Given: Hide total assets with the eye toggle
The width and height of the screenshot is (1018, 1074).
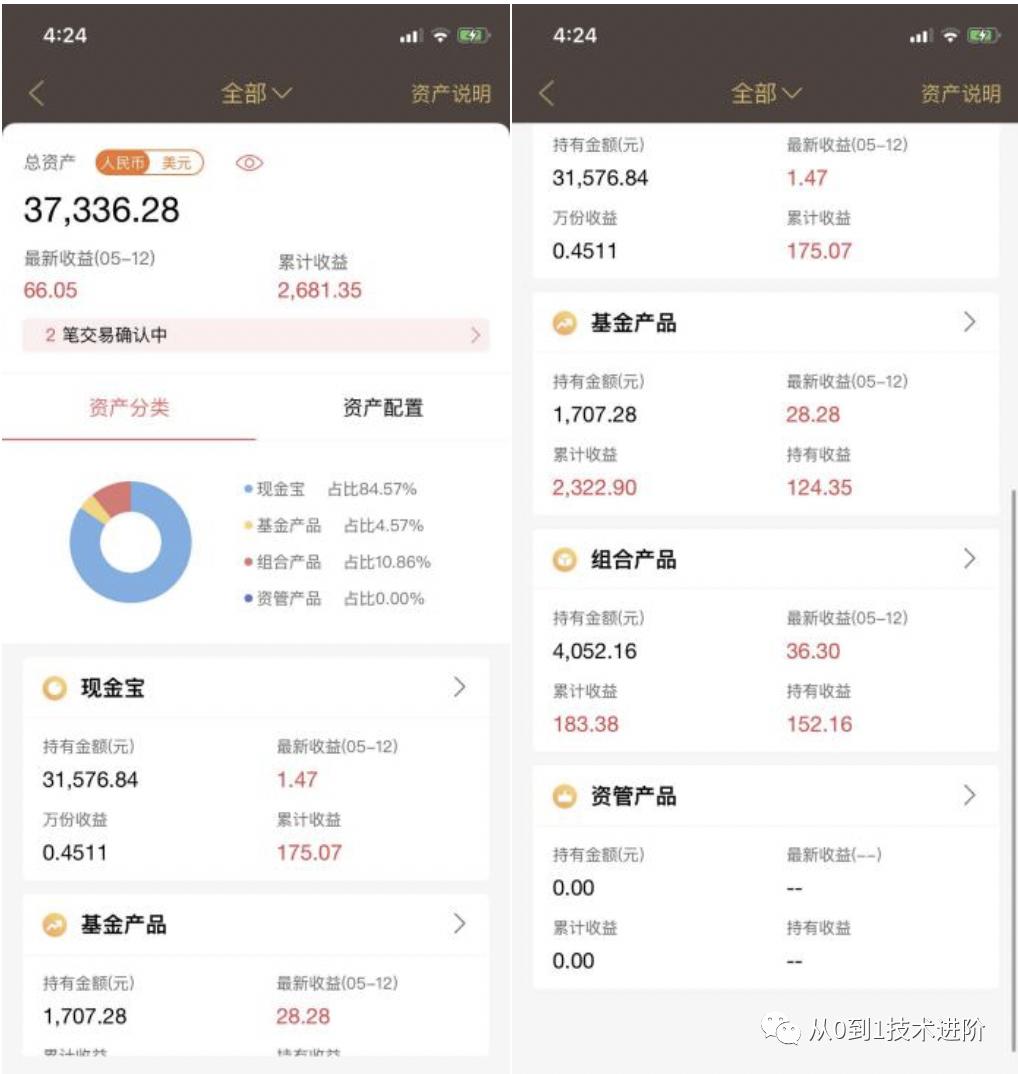Looking at the screenshot, I should tap(247, 162).
